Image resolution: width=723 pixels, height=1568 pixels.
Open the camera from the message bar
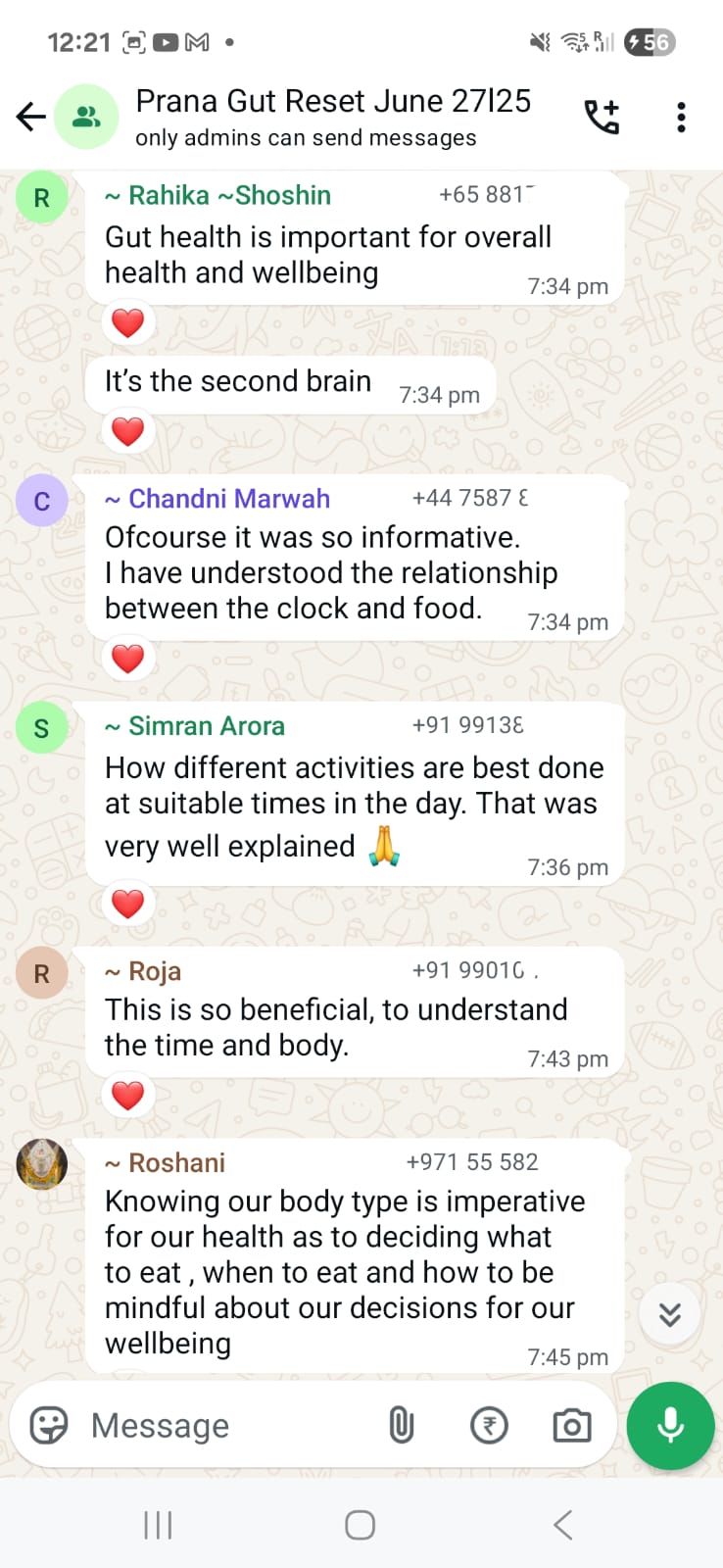(x=572, y=1426)
